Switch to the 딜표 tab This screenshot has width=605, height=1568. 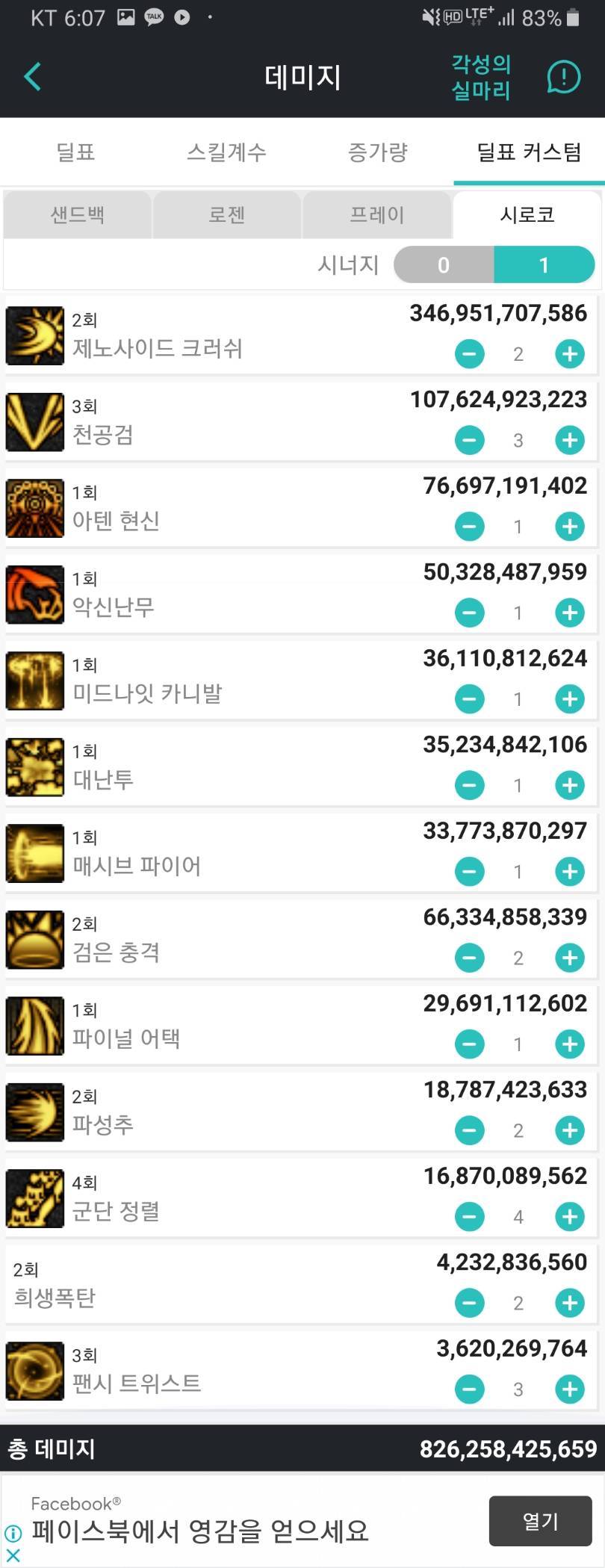click(75, 152)
